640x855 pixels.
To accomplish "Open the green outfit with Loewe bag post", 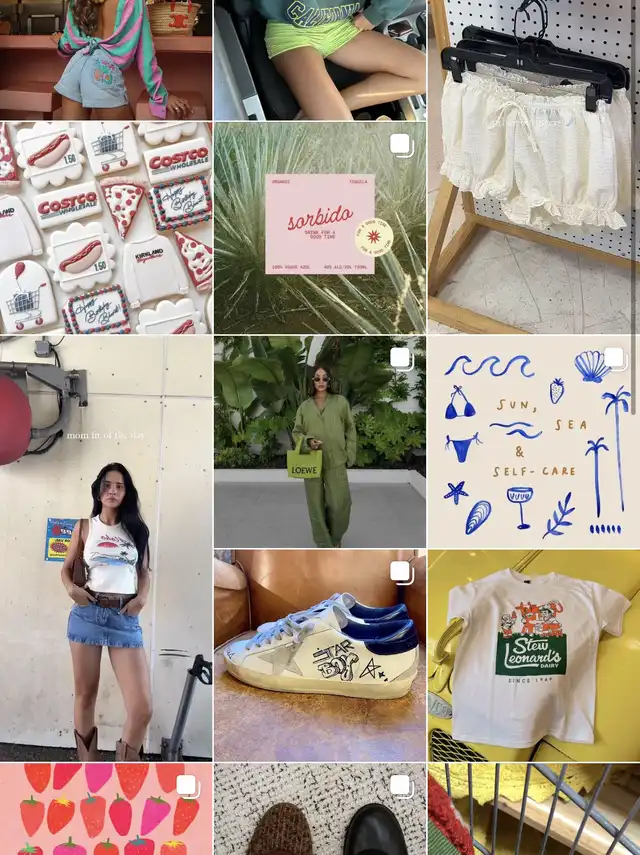I will coord(319,442).
